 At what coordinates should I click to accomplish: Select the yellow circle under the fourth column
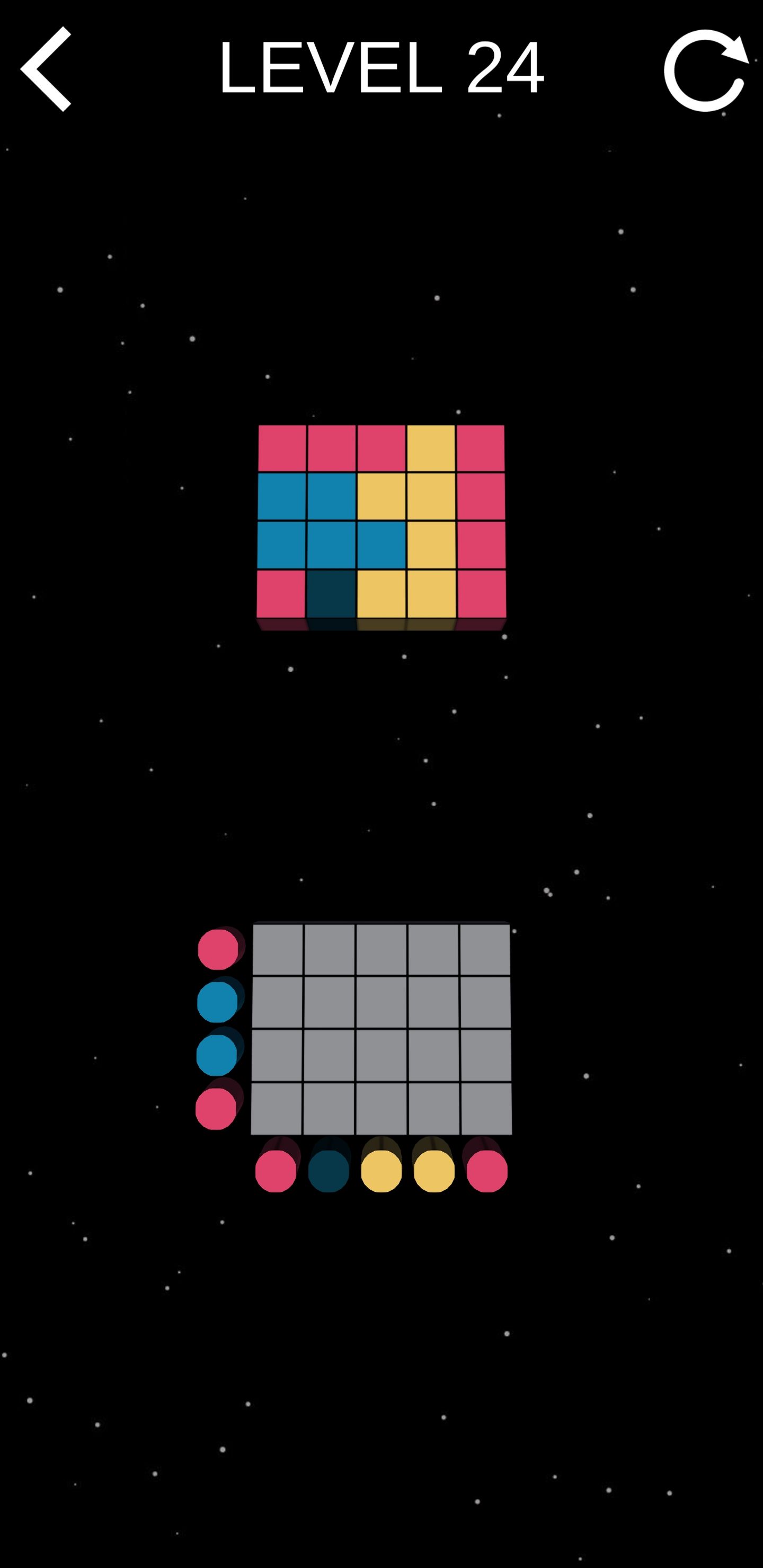coord(434,1171)
